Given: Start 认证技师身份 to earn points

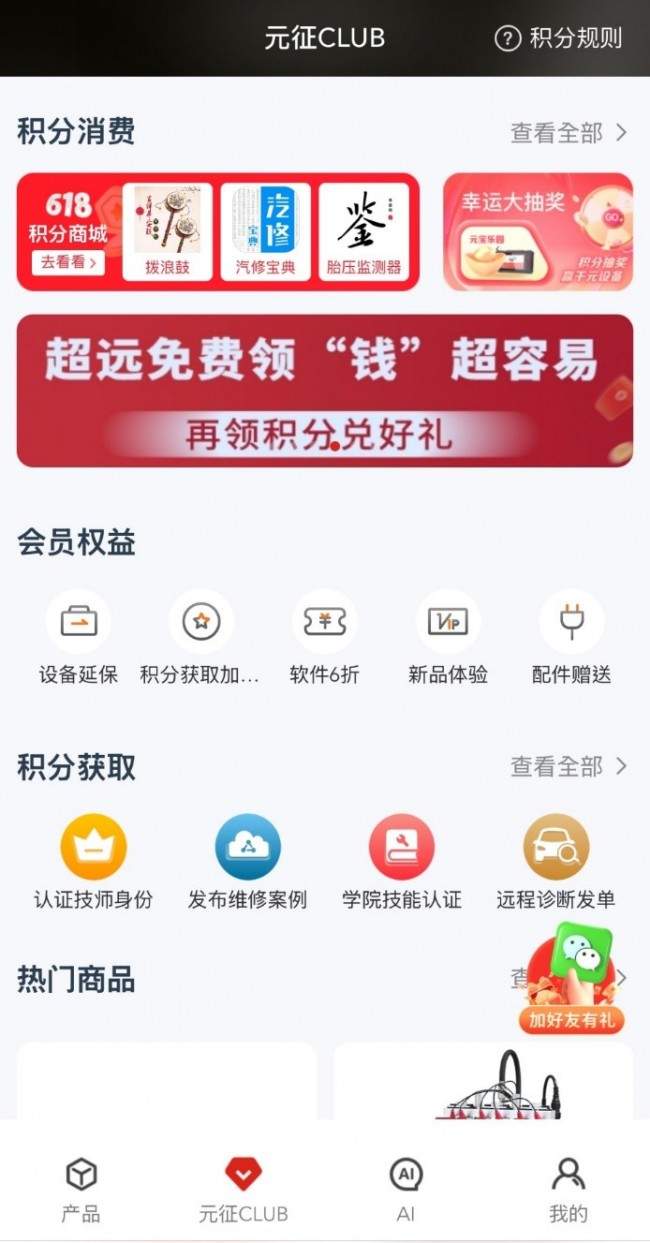Looking at the screenshot, I should (93, 862).
